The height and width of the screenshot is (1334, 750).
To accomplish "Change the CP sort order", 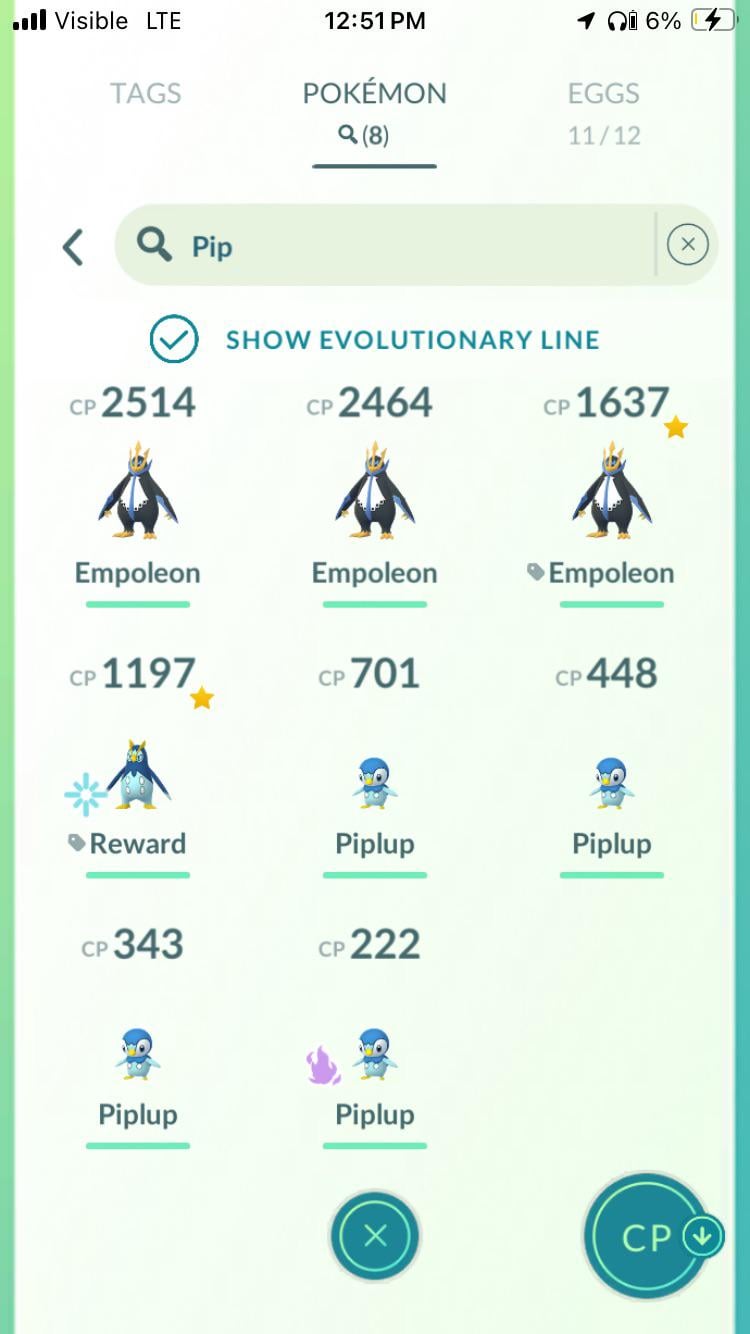I will tap(648, 1237).
